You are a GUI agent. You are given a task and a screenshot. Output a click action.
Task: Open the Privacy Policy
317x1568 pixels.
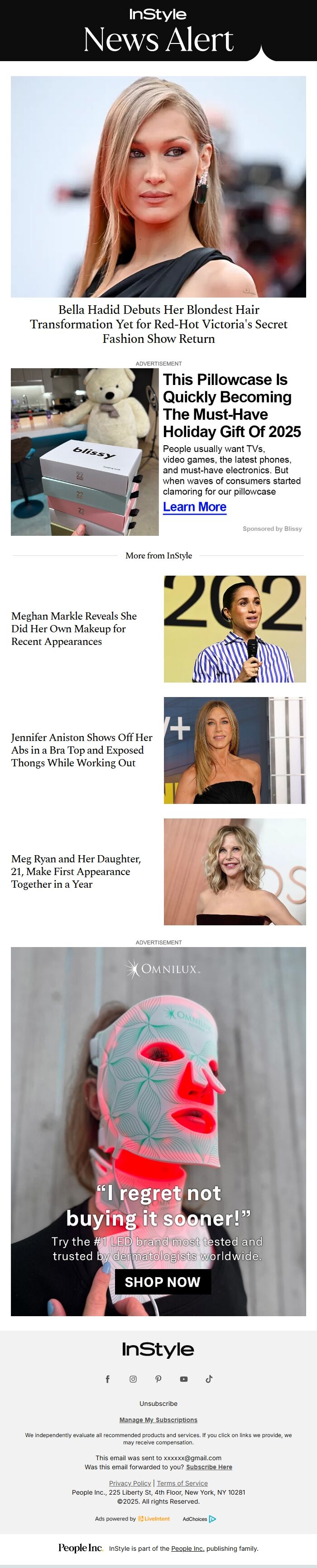[x=130, y=1483]
